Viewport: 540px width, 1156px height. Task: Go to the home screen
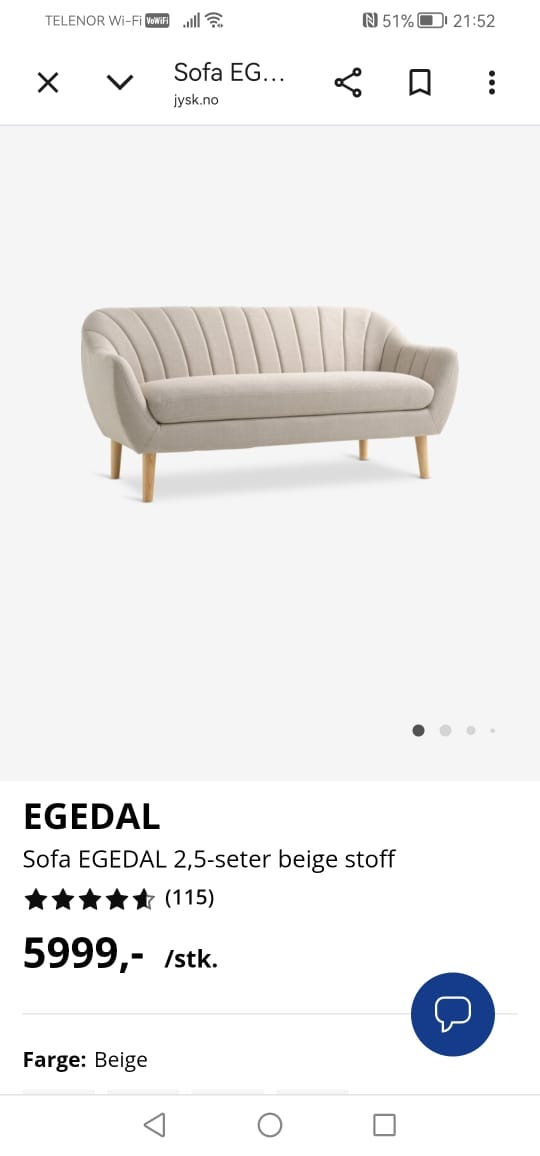tap(270, 1125)
